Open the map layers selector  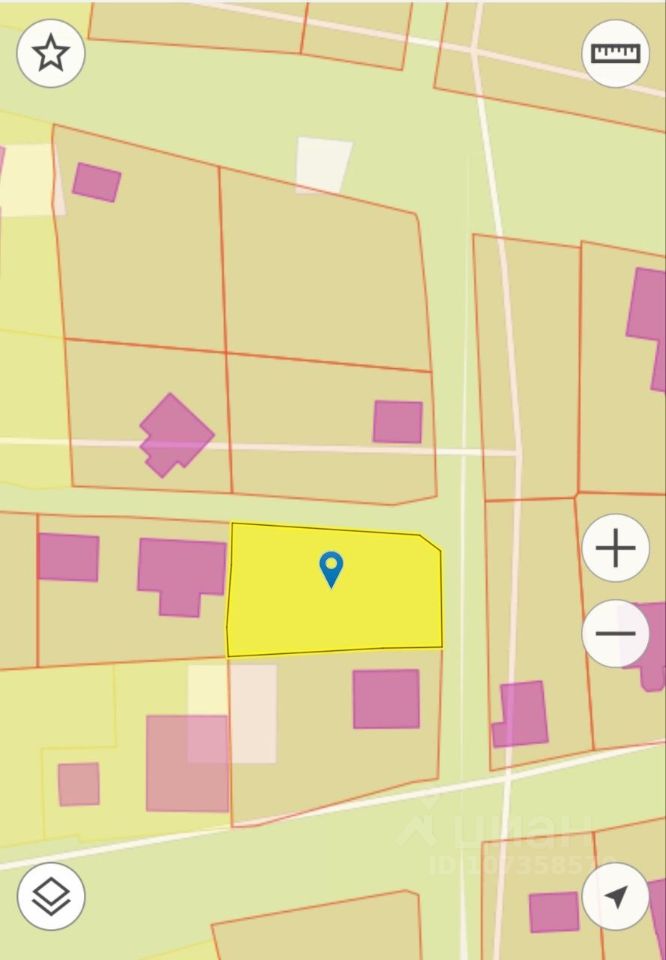click(51, 896)
